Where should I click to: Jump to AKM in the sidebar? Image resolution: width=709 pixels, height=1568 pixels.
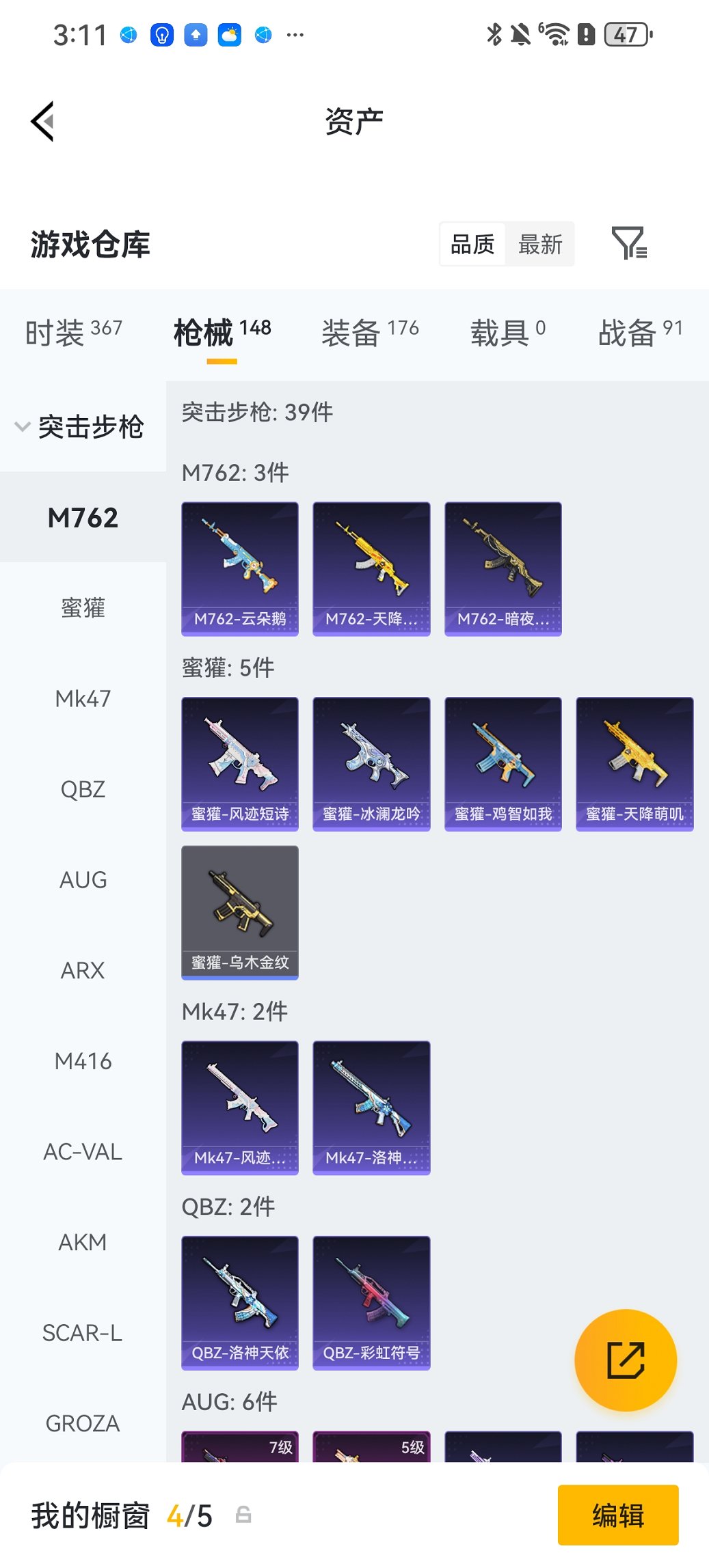tap(83, 1242)
